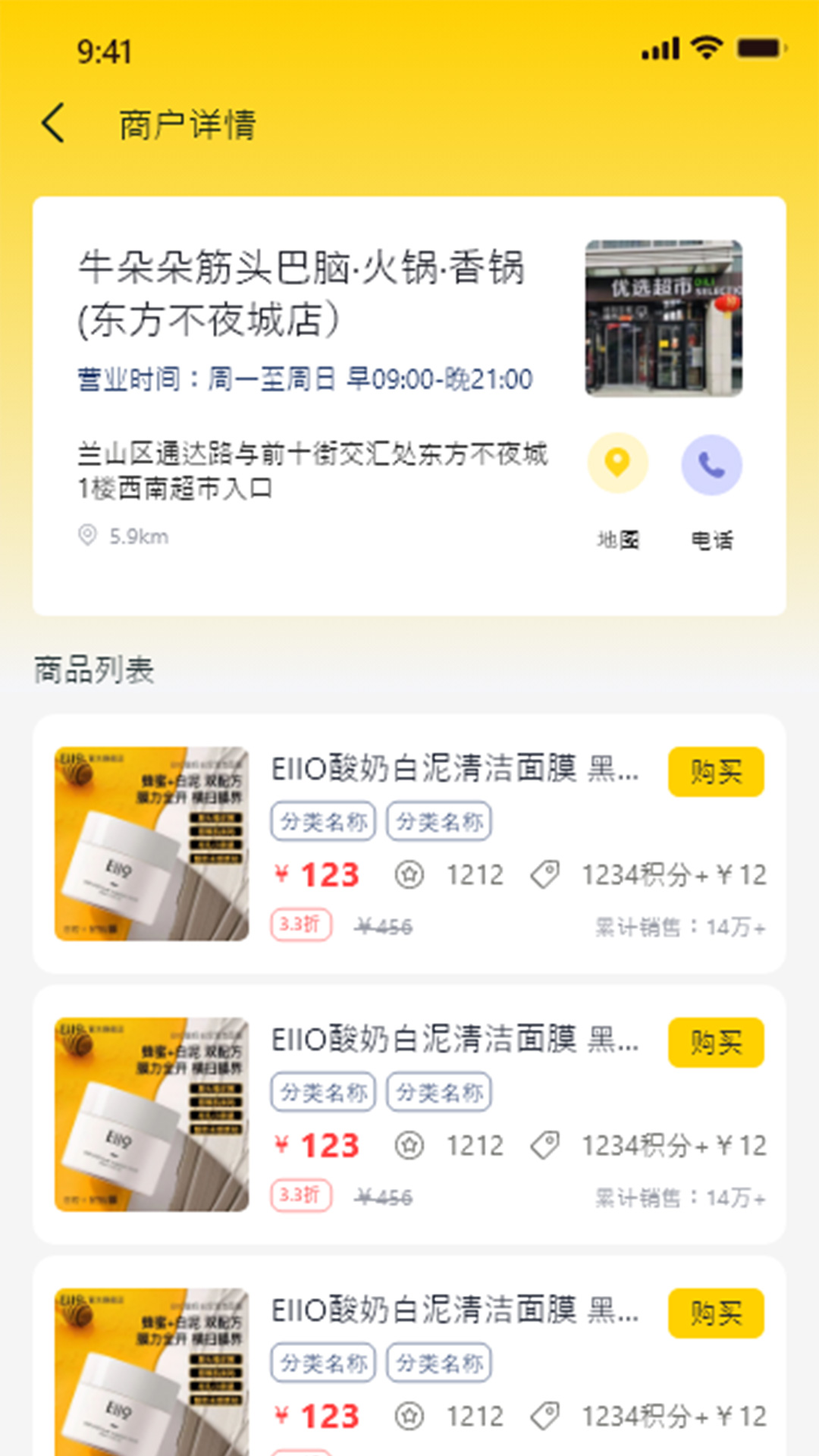Click the small location pin next to 5.9km

(88, 537)
